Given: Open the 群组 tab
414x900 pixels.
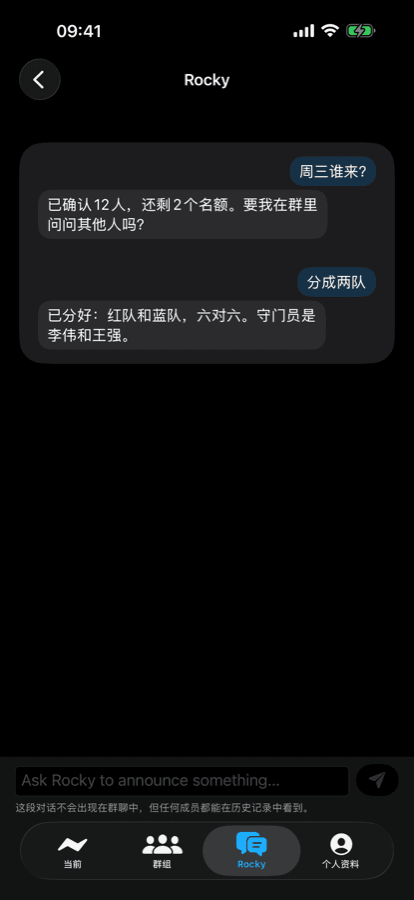Looking at the screenshot, I should click(x=162, y=851).
